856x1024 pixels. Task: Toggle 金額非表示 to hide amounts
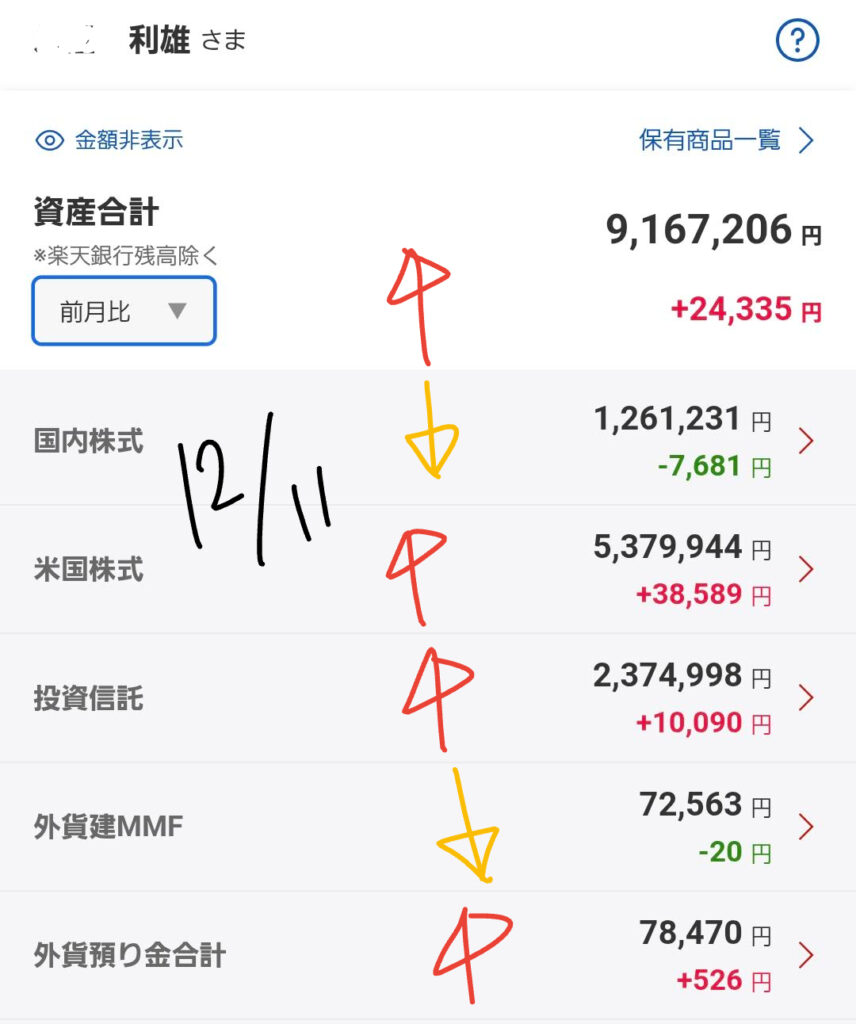pos(110,140)
